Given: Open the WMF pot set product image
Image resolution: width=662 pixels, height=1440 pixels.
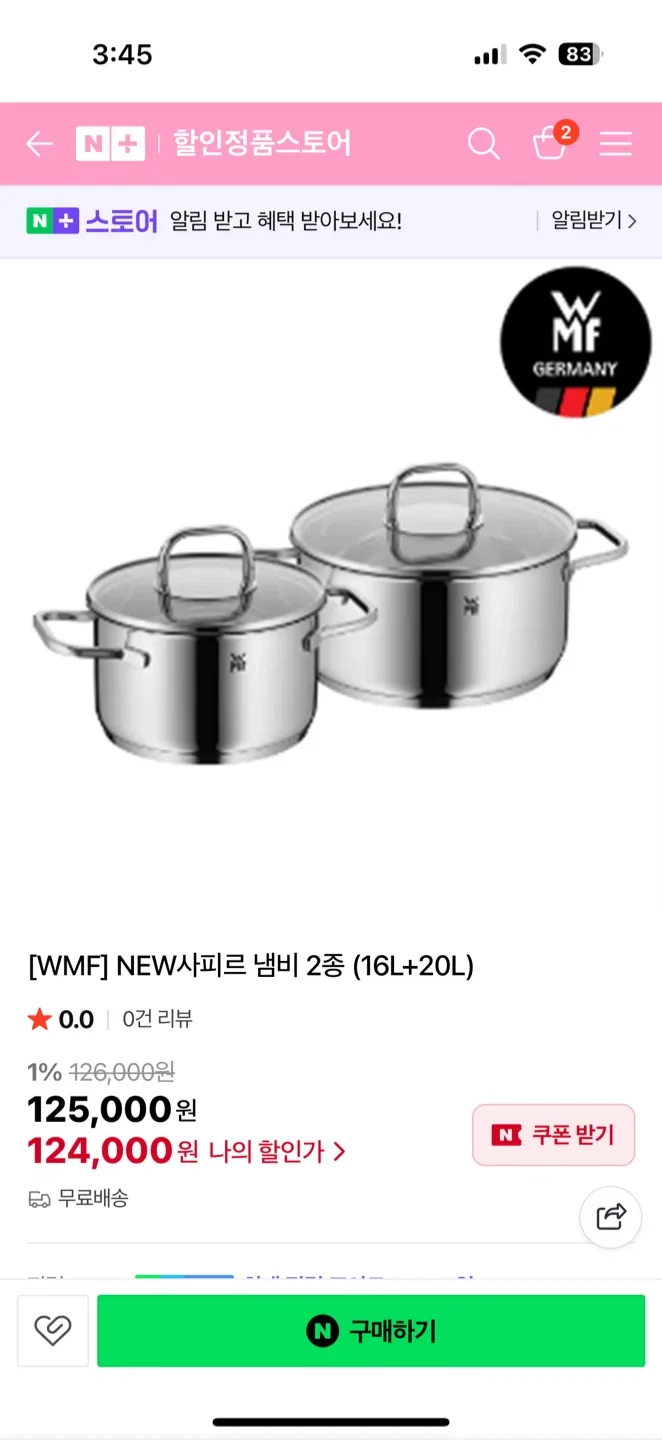Looking at the screenshot, I should coord(330,610).
